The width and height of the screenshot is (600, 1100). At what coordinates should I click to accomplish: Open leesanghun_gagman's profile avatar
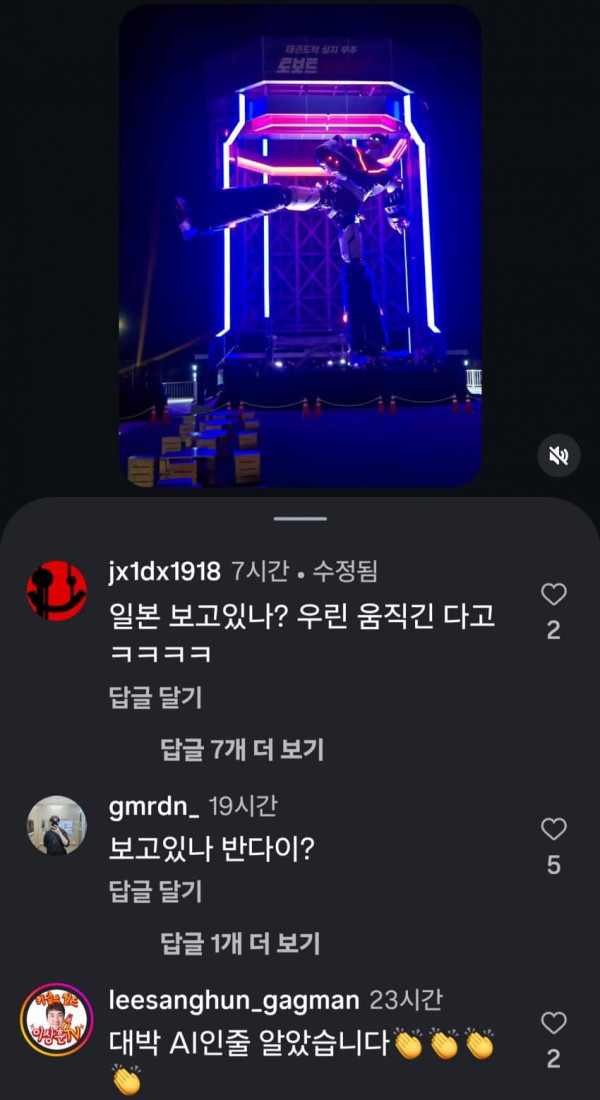point(57,1019)
